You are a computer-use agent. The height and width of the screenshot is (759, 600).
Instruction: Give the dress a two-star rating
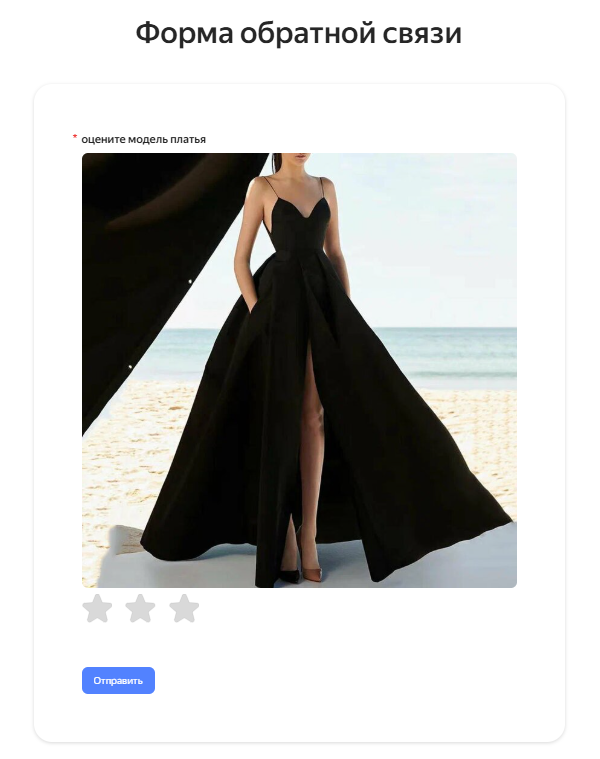(140, 608)
